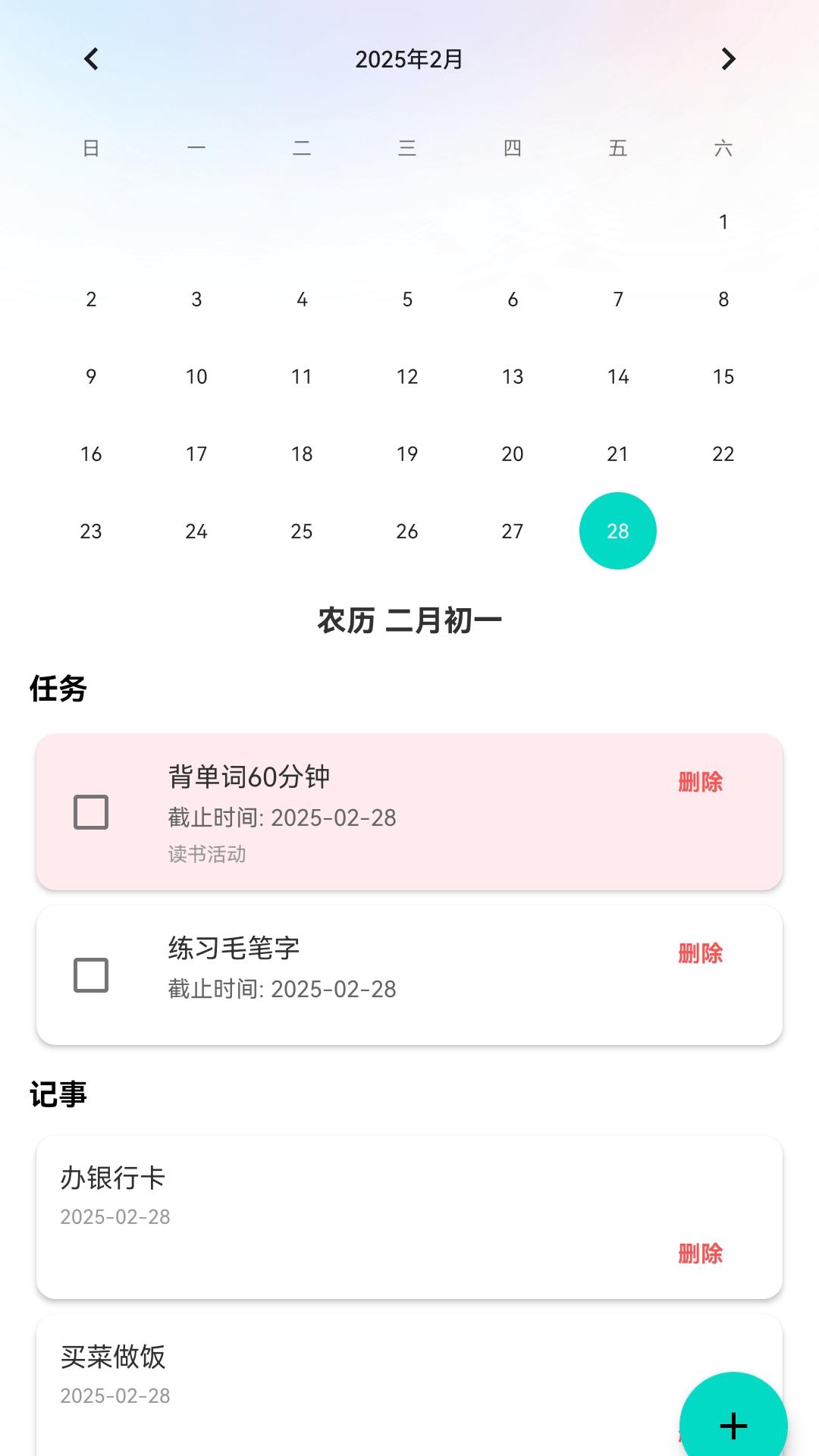
Task: Delete the 练习毛笔字 task
Action: [x=699, y=952]
